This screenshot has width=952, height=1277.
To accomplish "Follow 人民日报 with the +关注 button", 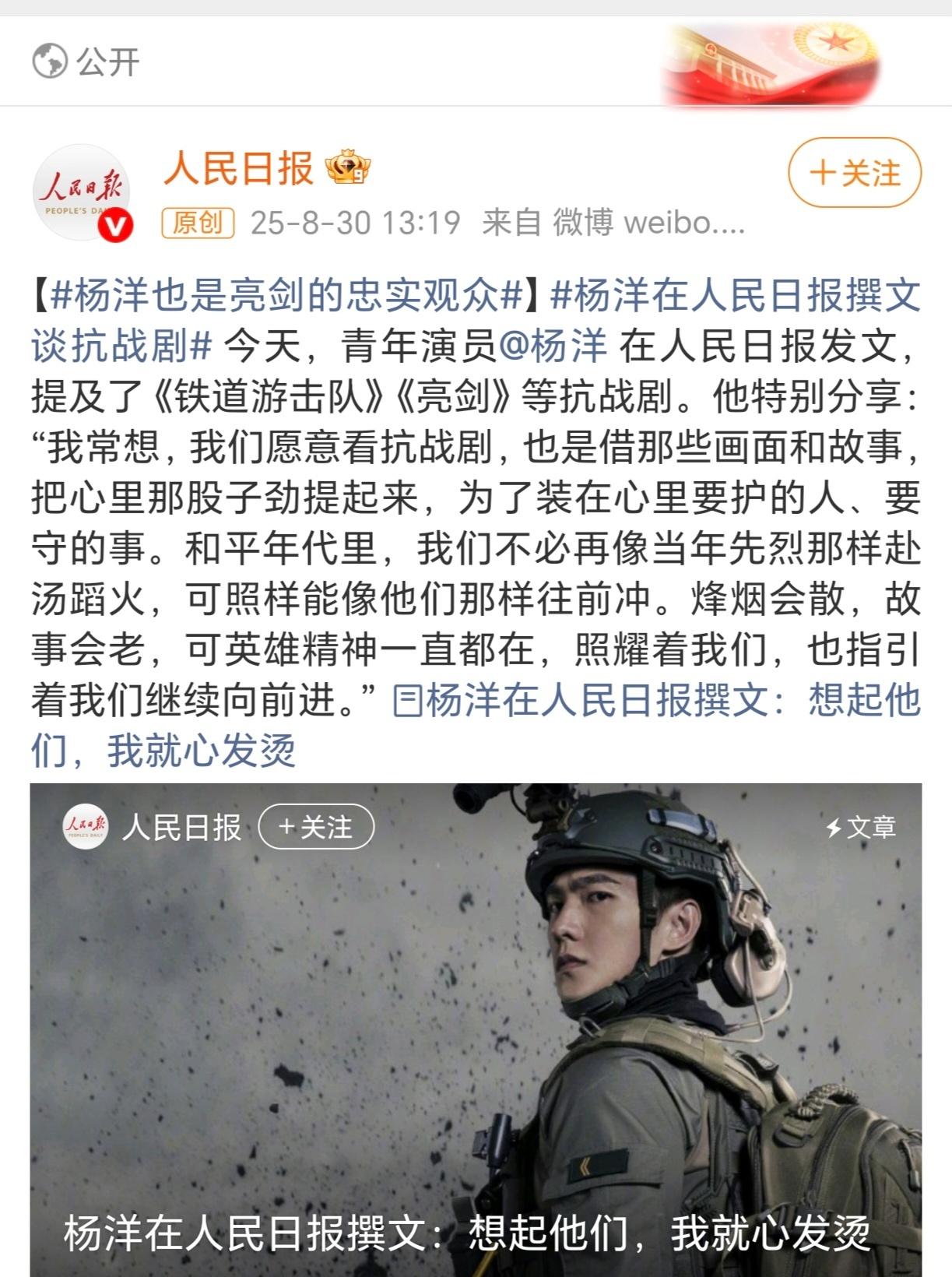I will tap(854, 172).
